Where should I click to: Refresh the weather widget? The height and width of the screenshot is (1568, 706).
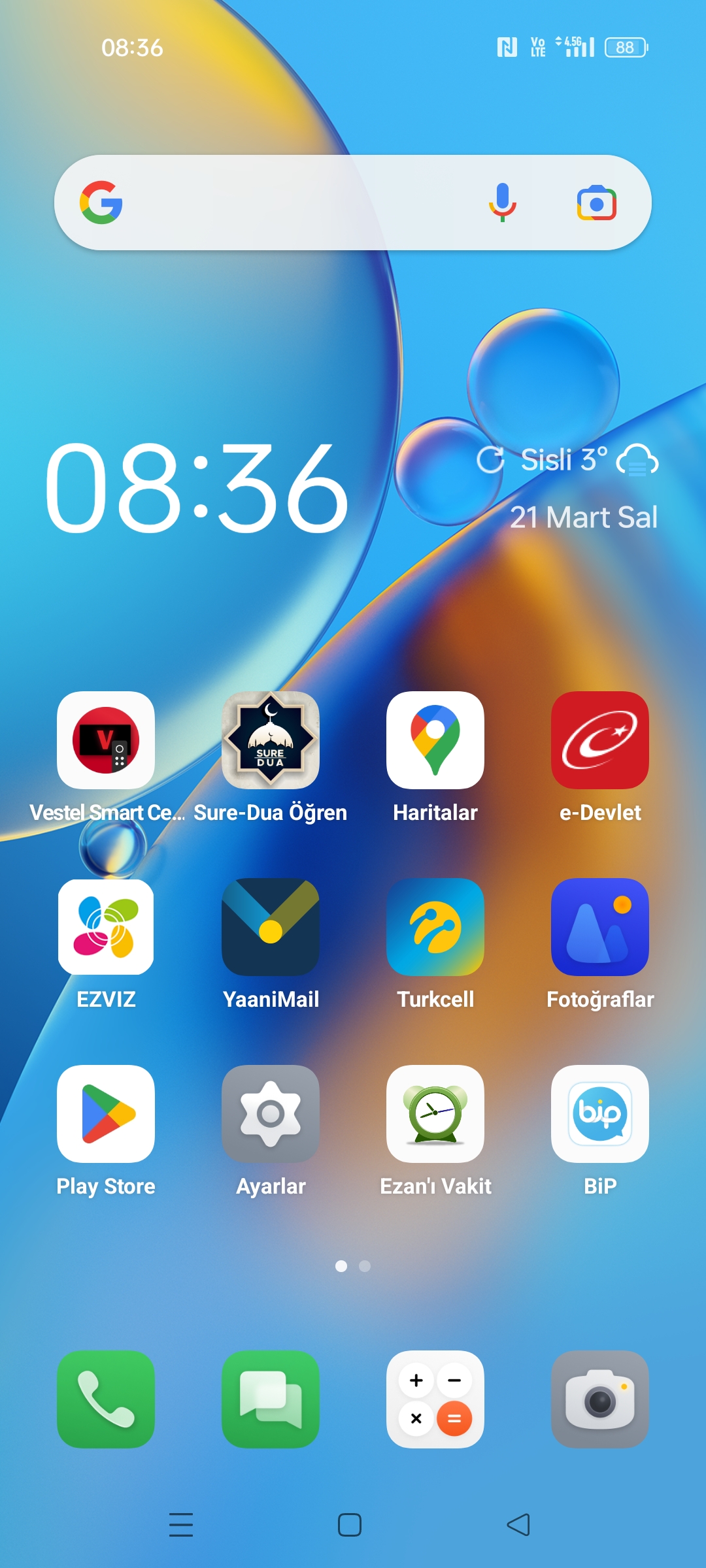coord(490,459)
